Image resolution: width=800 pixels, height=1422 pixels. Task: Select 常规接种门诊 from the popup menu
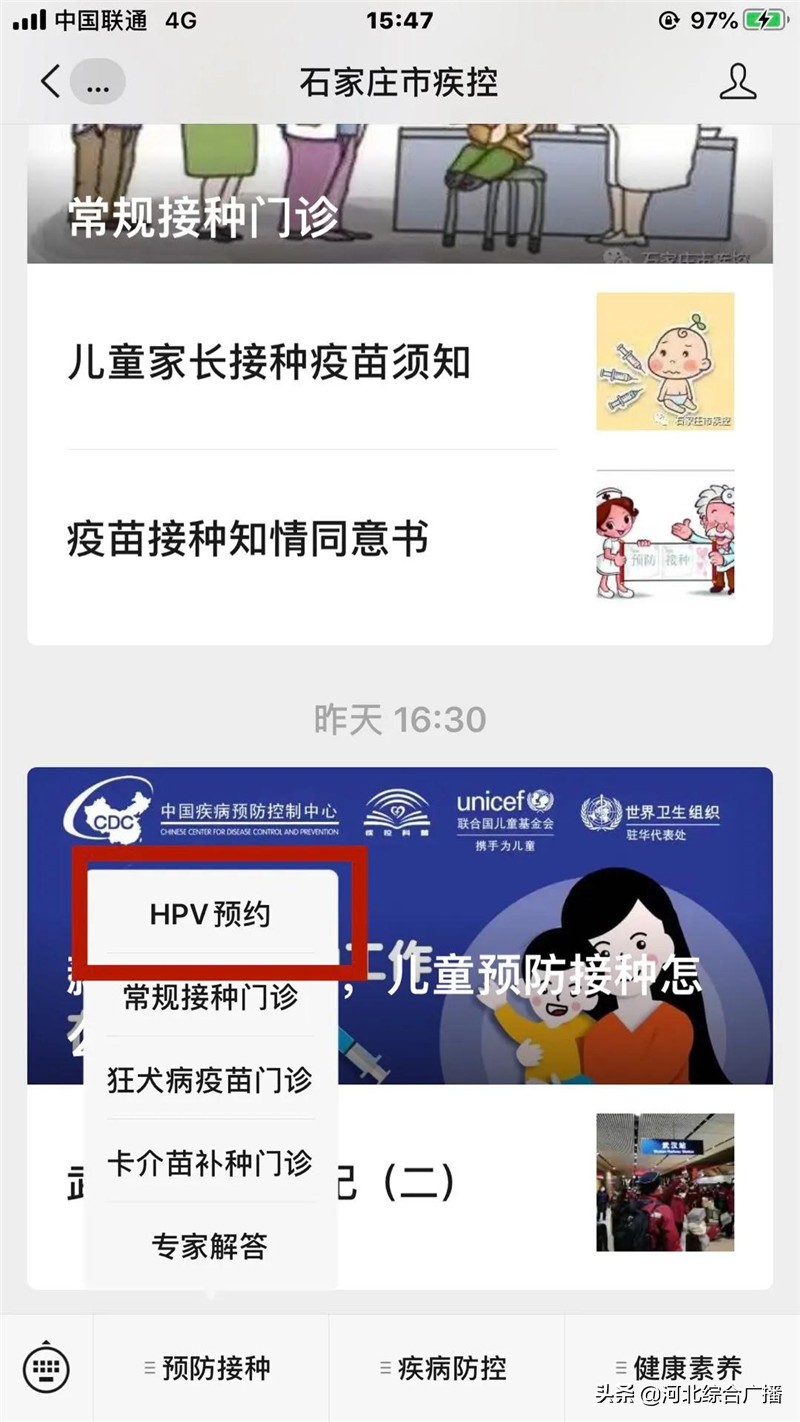pos(208,997)
